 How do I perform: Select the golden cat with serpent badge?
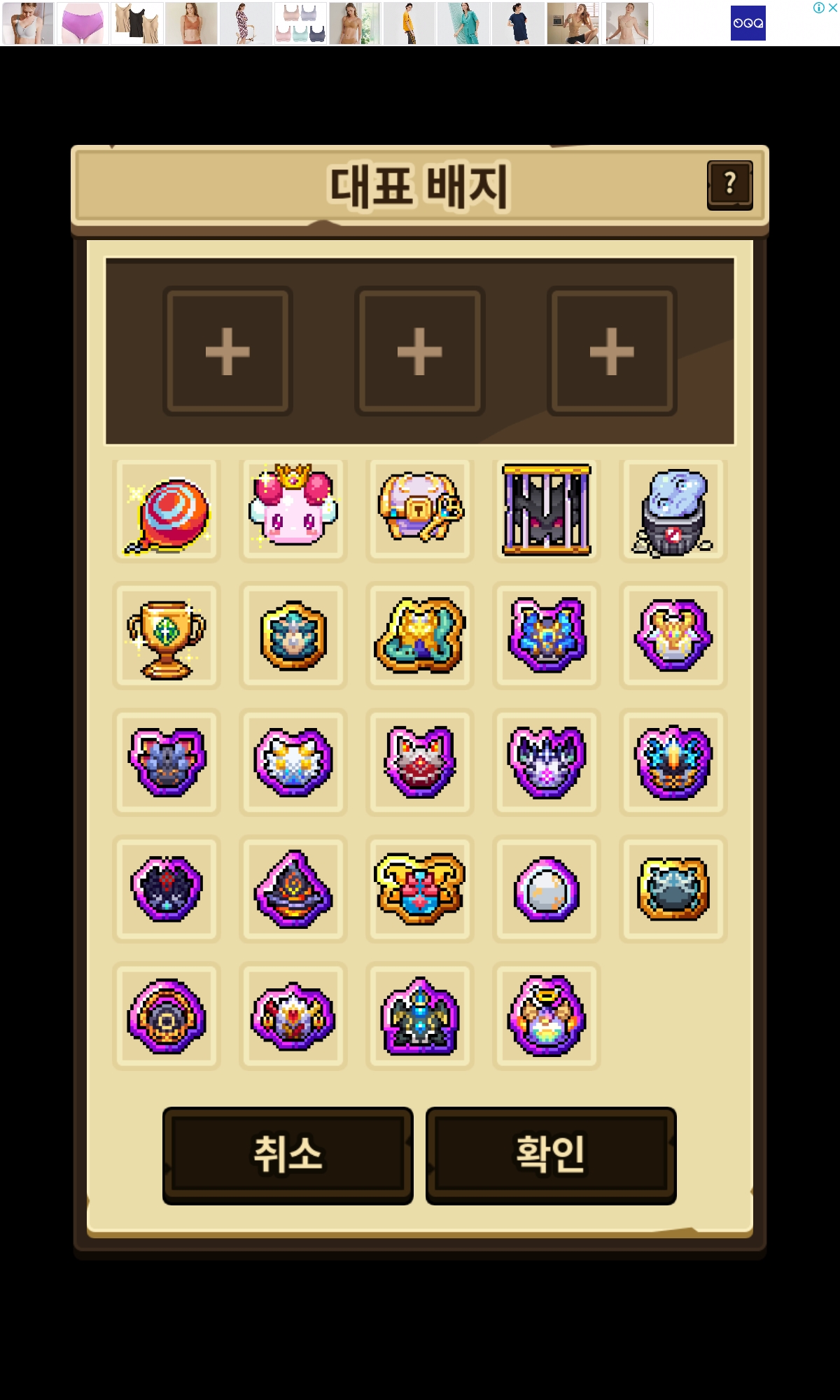pos(420,636)
